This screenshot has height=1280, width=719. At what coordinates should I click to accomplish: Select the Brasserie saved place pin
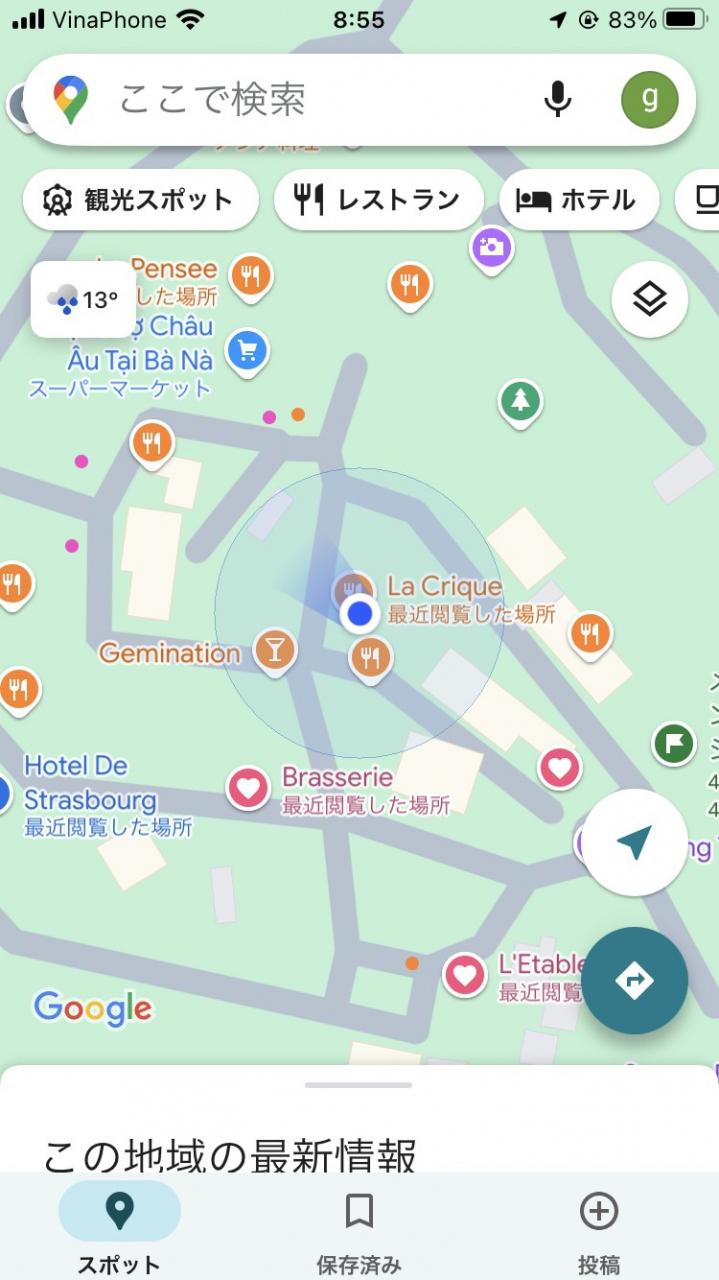click(248, 789)
